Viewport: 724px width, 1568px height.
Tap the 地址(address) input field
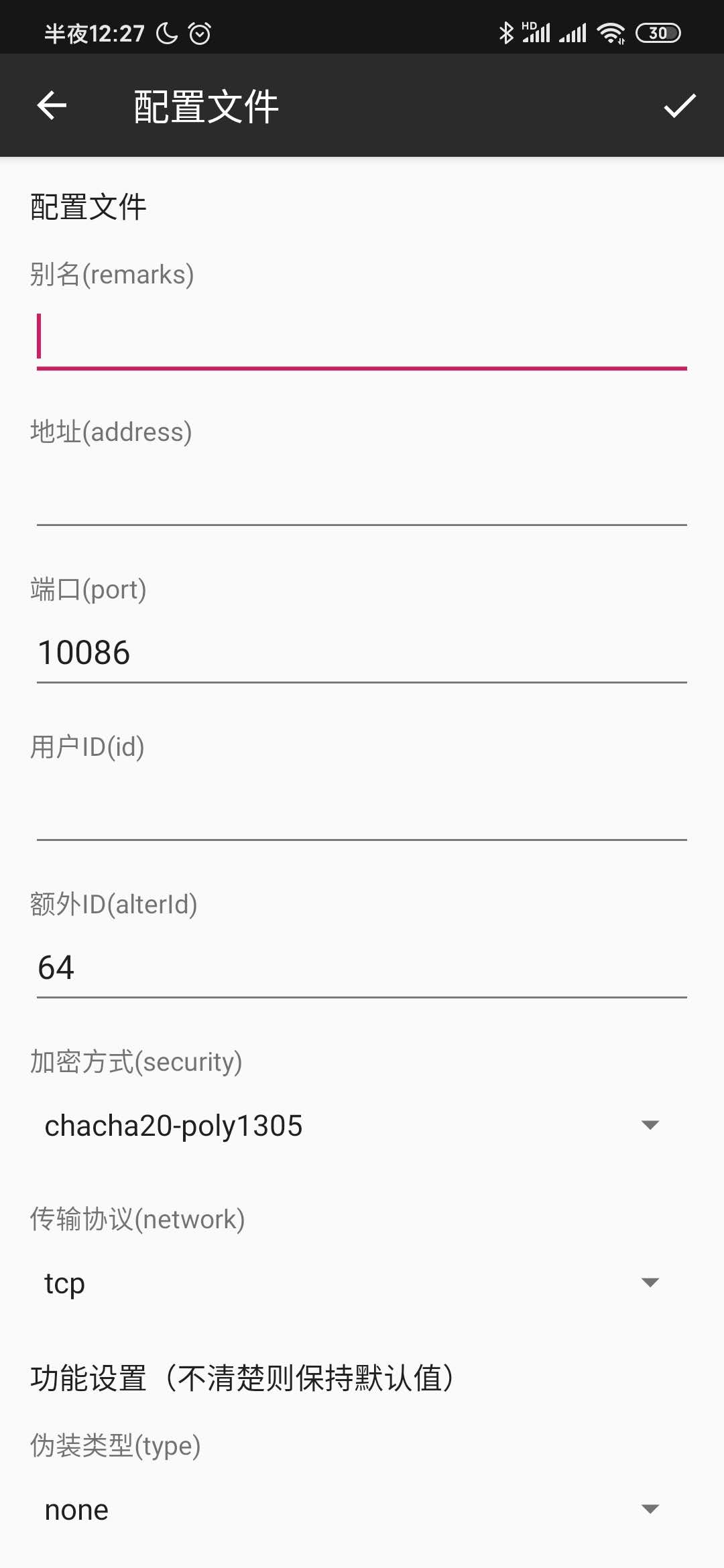pos(362,496)
